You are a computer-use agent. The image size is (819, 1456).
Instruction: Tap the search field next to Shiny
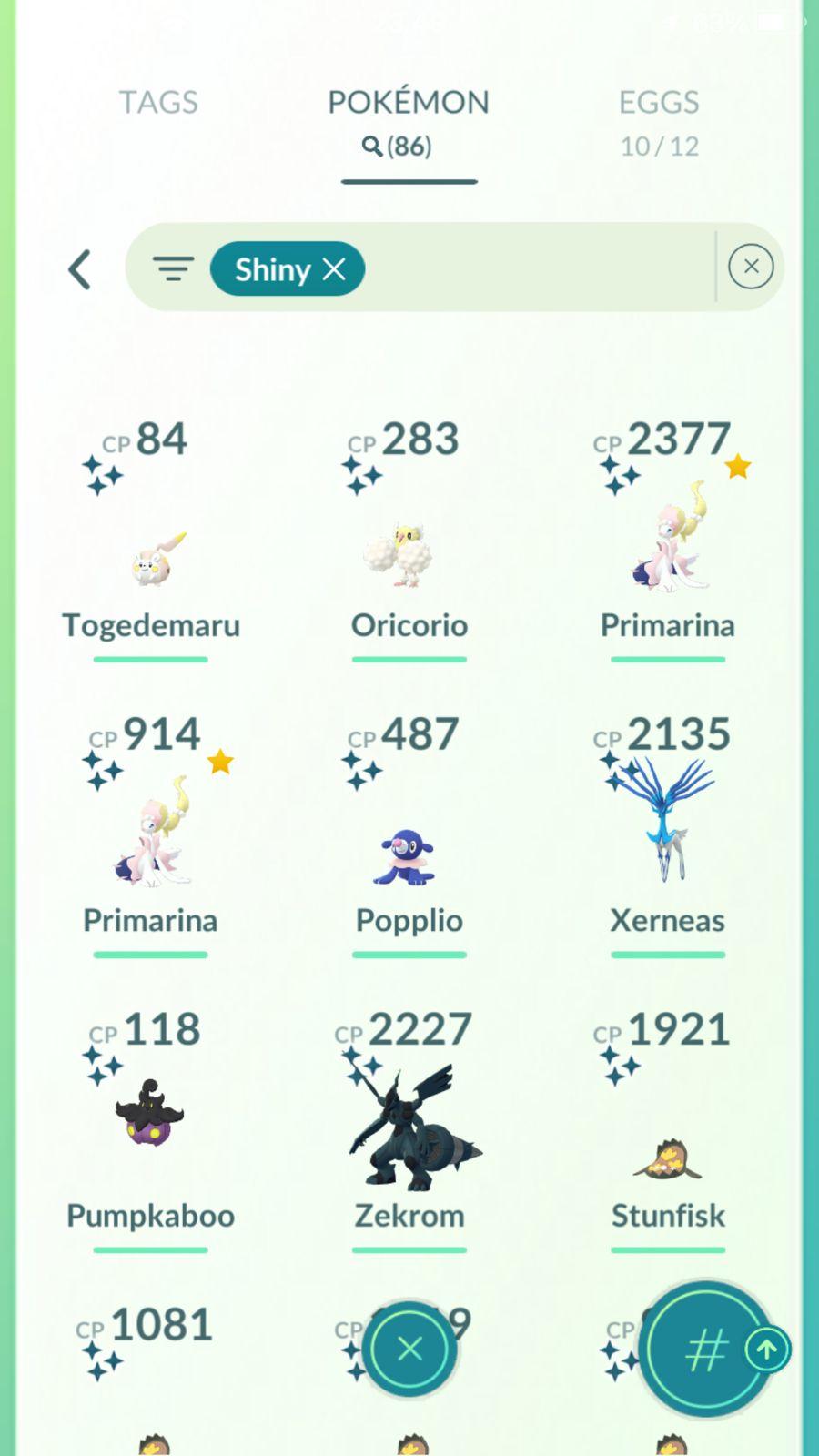(537, 268)
